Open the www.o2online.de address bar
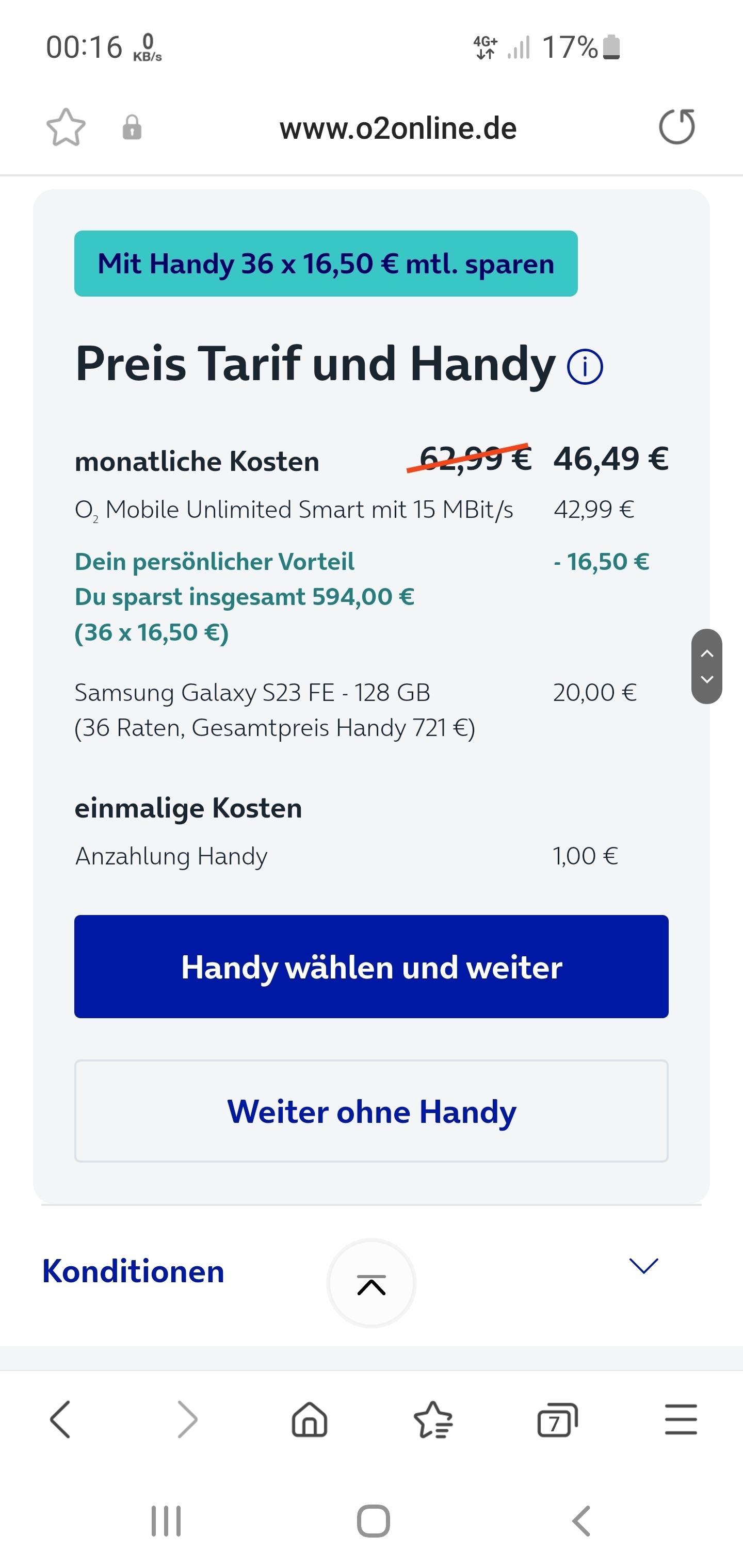Screen dimensions: 743x1568 [x=398, y=128]
